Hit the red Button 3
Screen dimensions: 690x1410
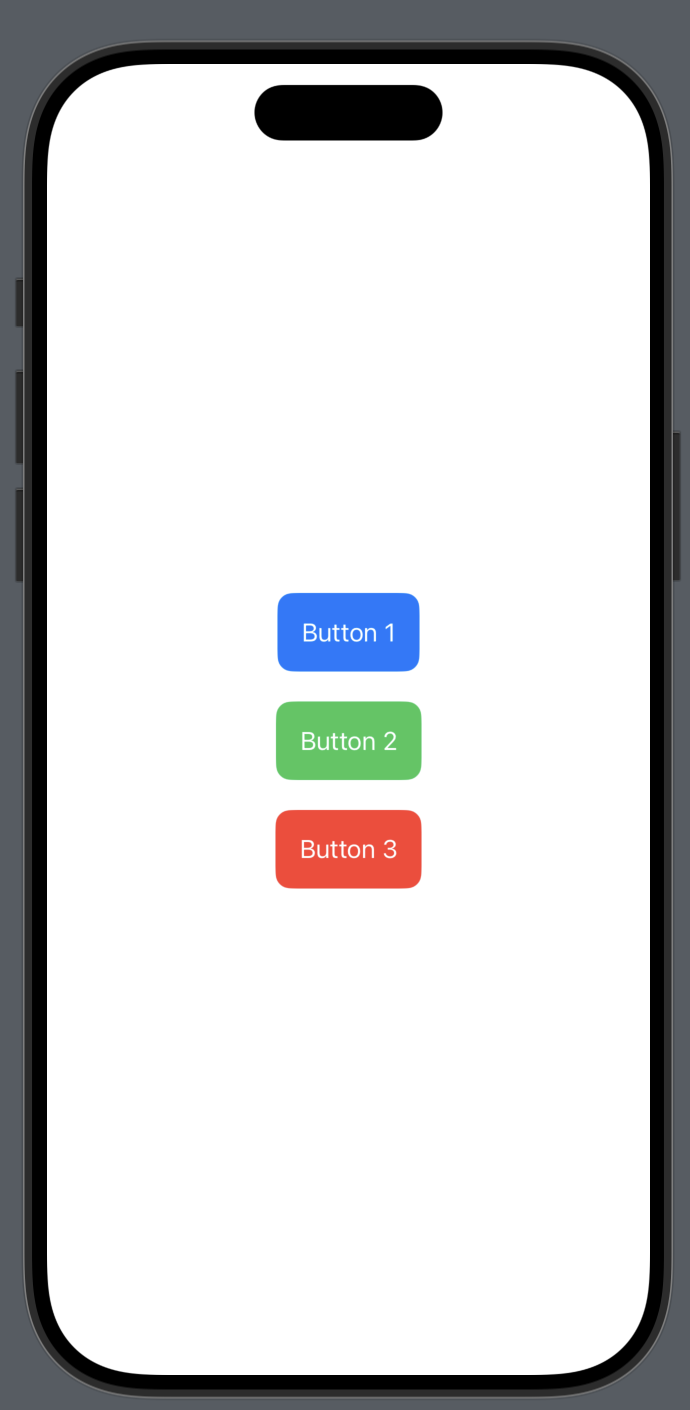(x=348, y=849)
